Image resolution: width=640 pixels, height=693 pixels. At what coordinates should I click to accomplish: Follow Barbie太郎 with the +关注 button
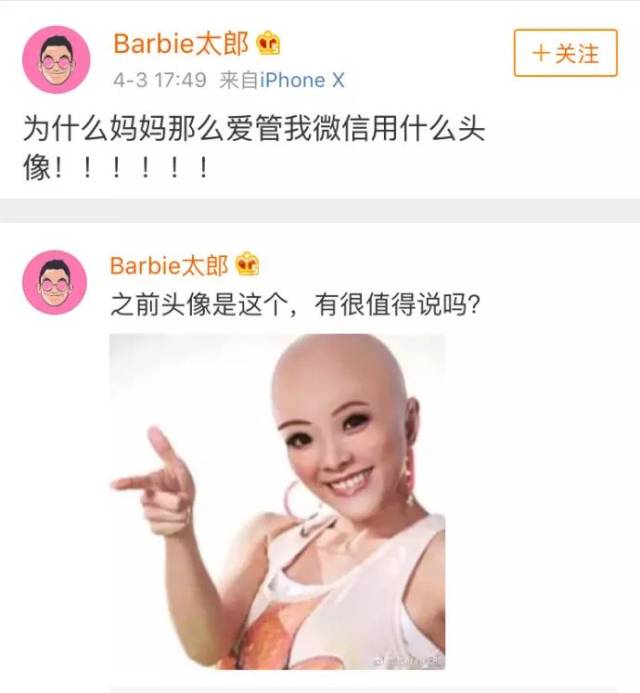pyautogui.click(x=566, y=53)
